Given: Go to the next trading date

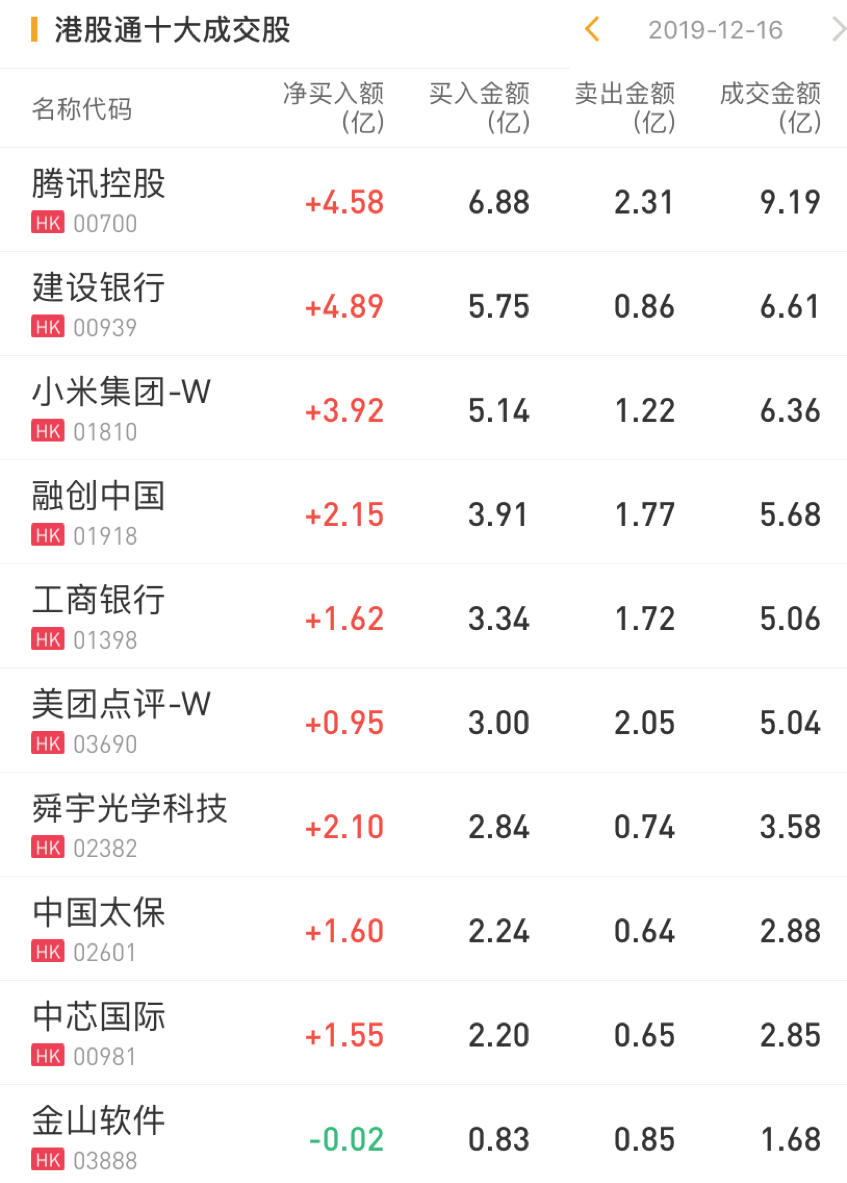Looking at the screenshot, I should [x=837, y=30].
